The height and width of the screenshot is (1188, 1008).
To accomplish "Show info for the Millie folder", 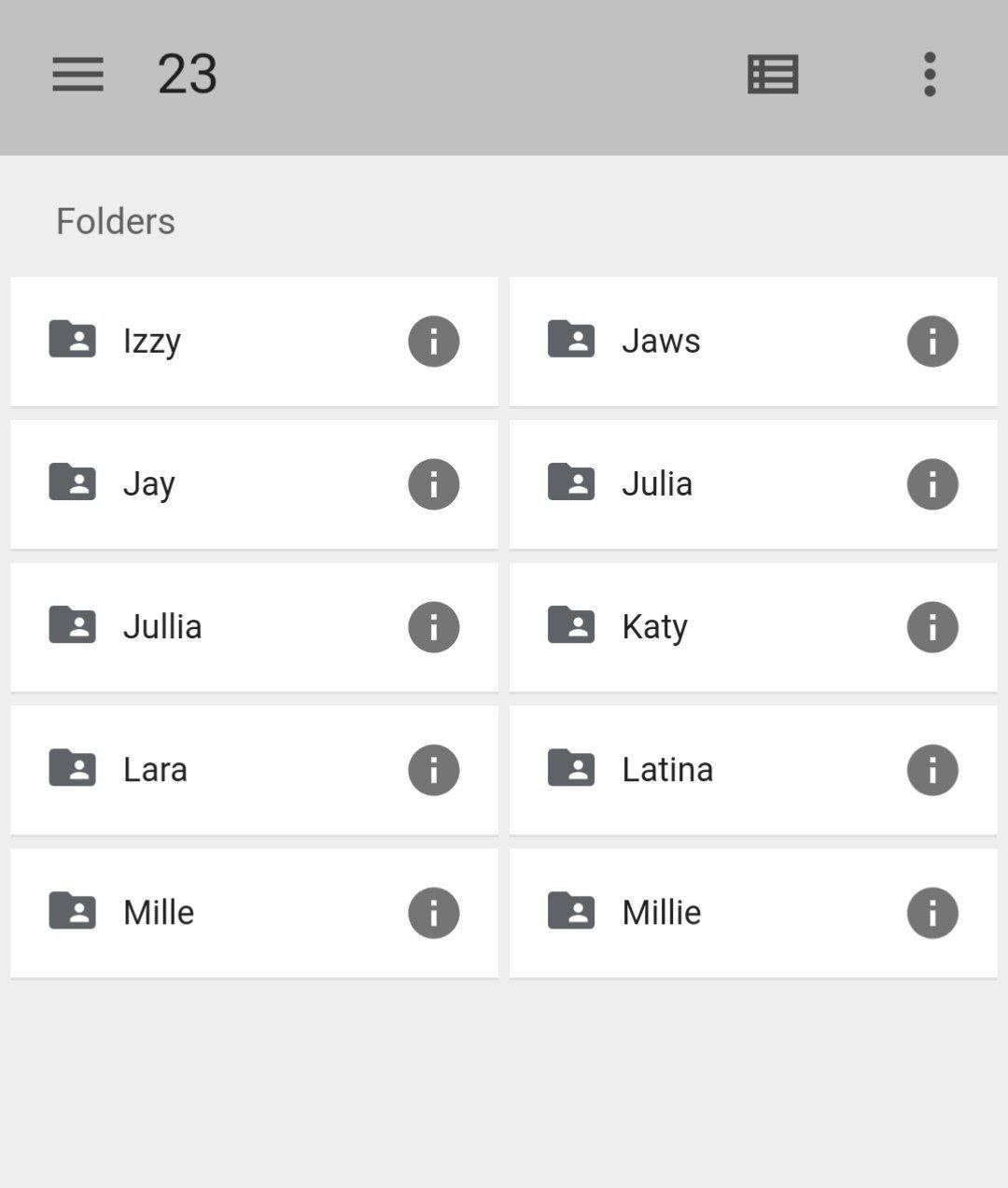I will point(932,913).
